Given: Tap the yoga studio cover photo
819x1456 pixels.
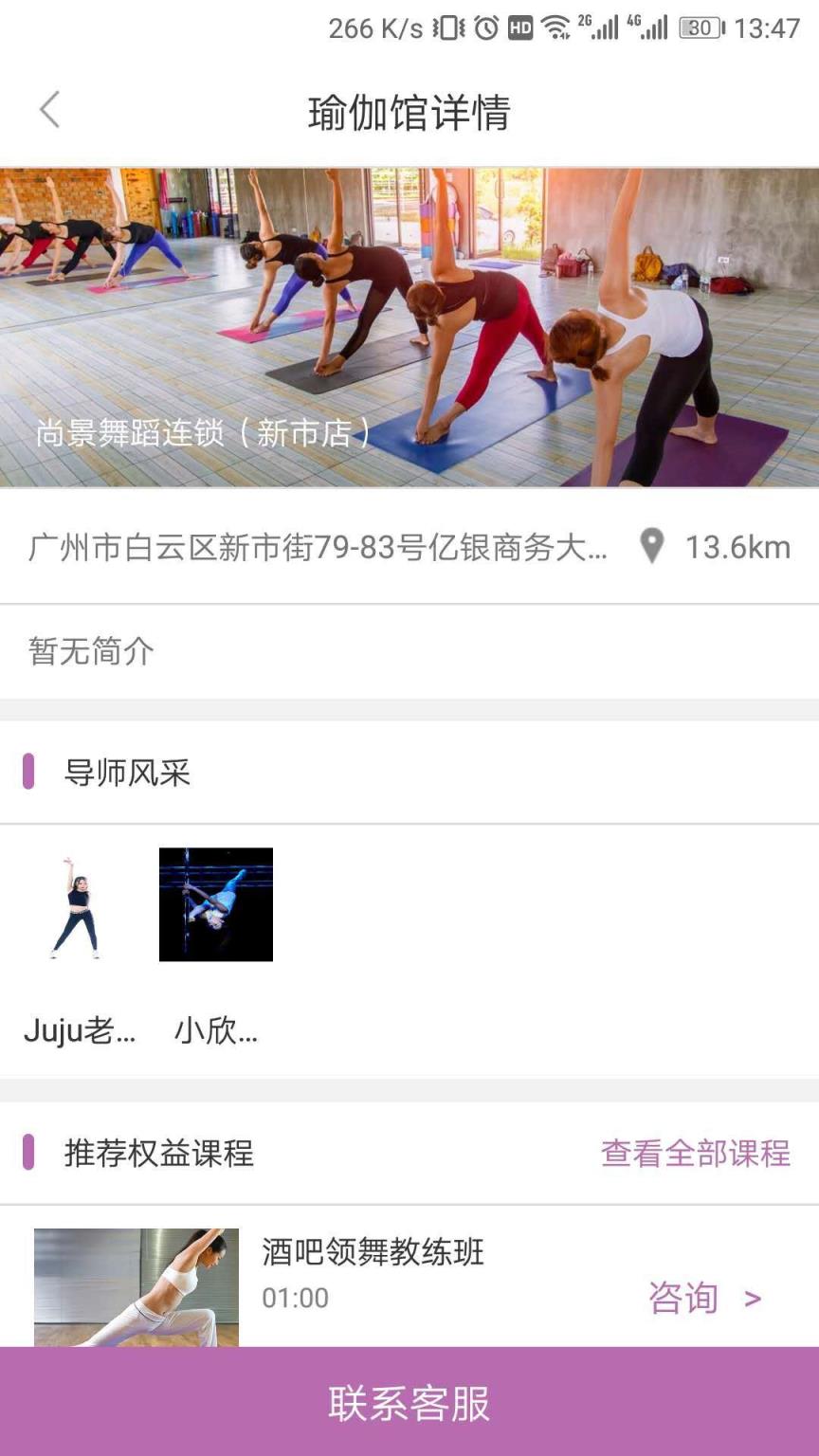Looking at the screenshot, I should pyautogui.click(x=409, y=322).
